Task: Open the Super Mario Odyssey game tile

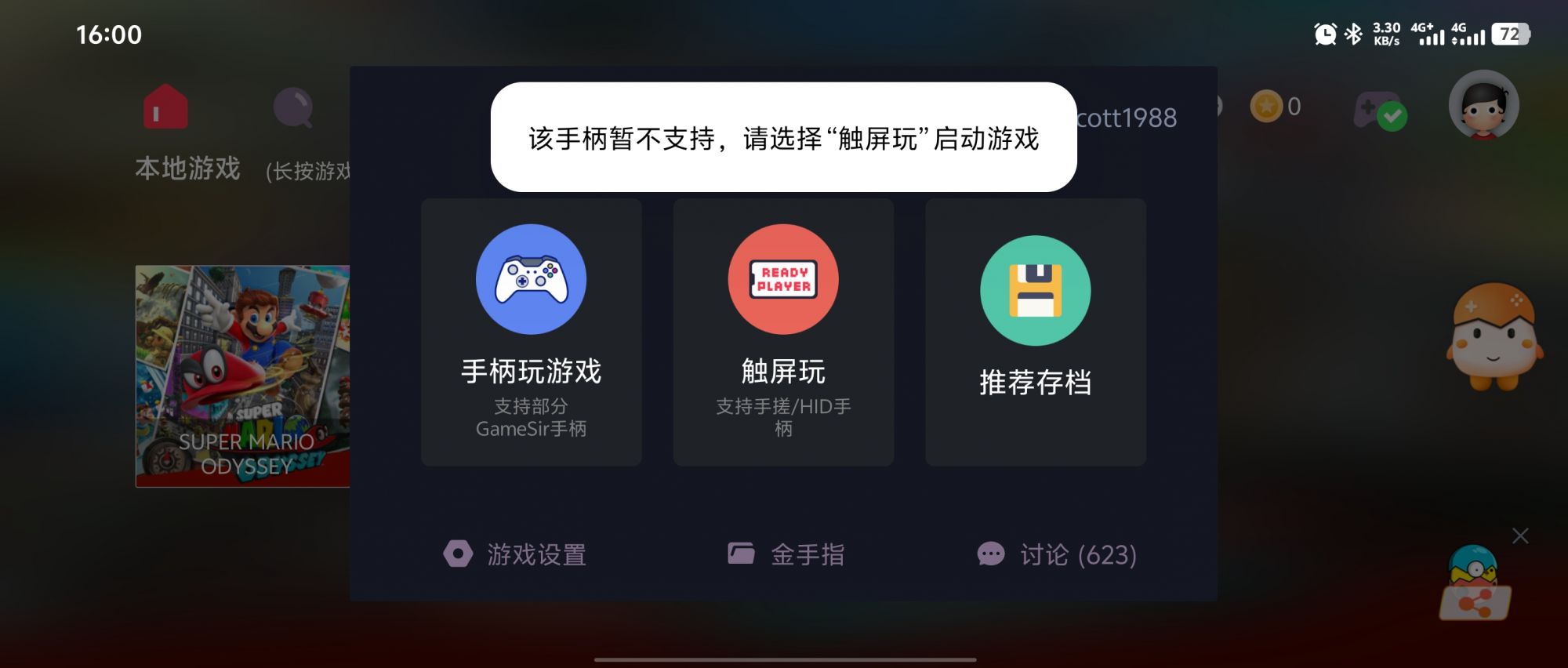Action: pos(242,376)
